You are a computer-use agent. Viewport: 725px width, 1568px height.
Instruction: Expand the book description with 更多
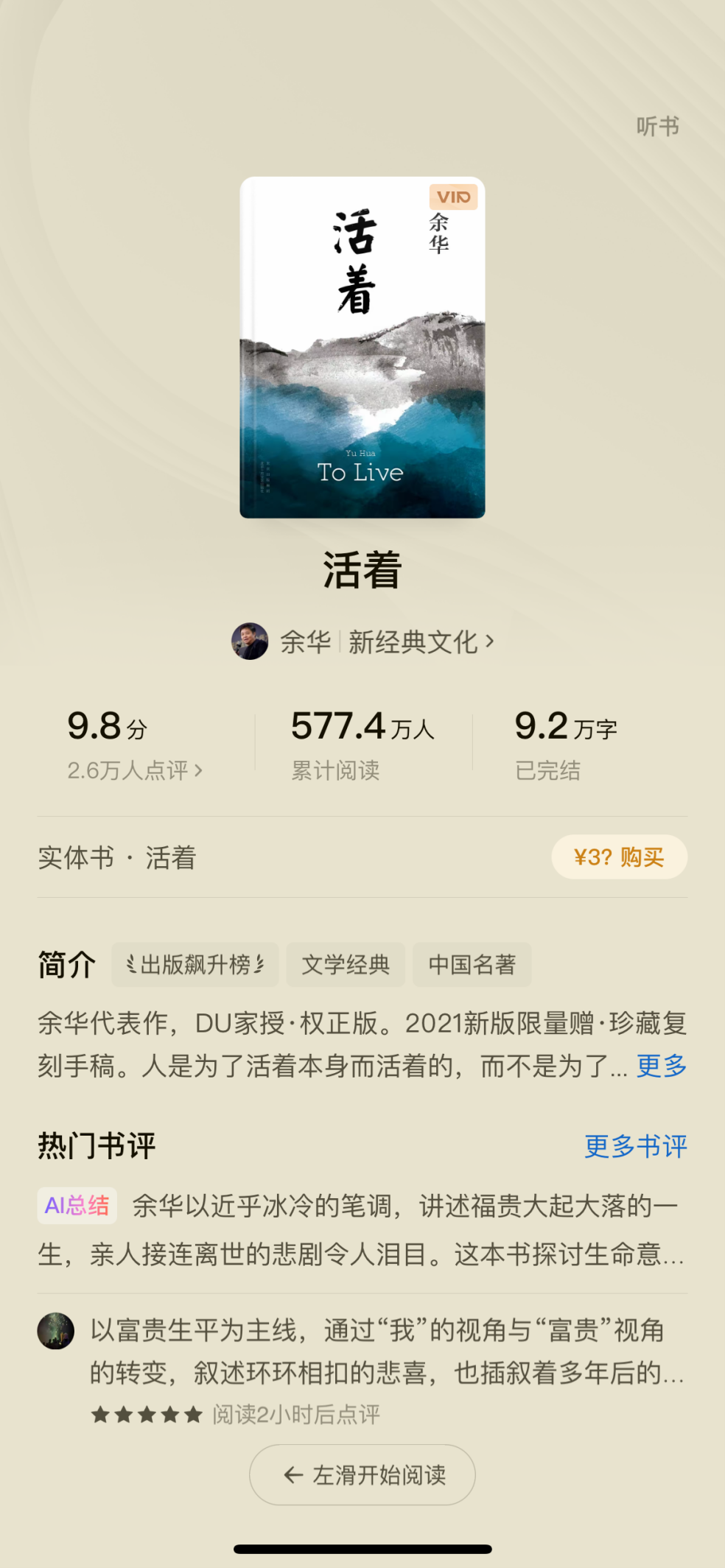coord(660,1066)
